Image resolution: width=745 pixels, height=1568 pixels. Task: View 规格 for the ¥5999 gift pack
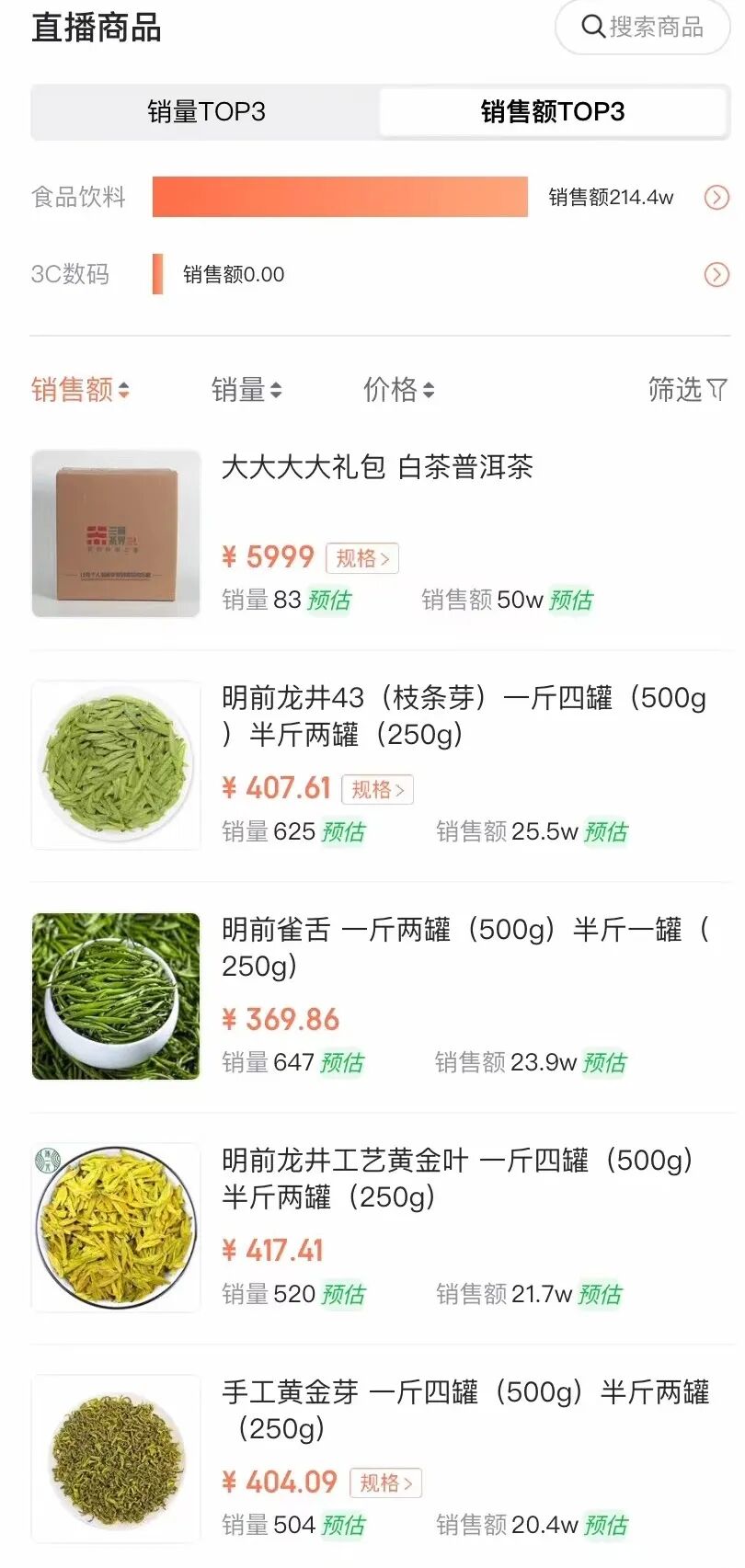coord(362,558)
